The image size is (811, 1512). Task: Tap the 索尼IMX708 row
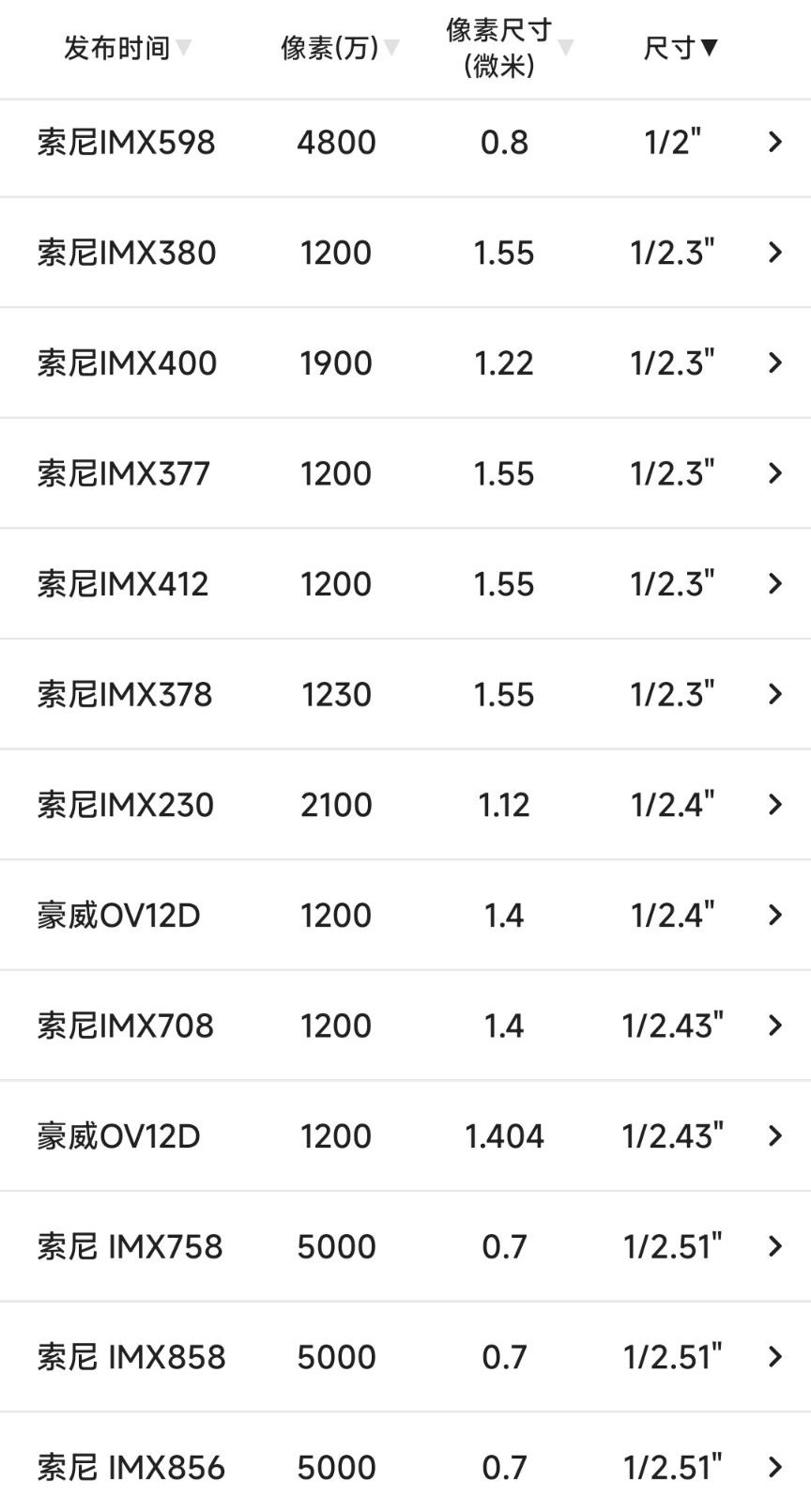click(405, 1026)
